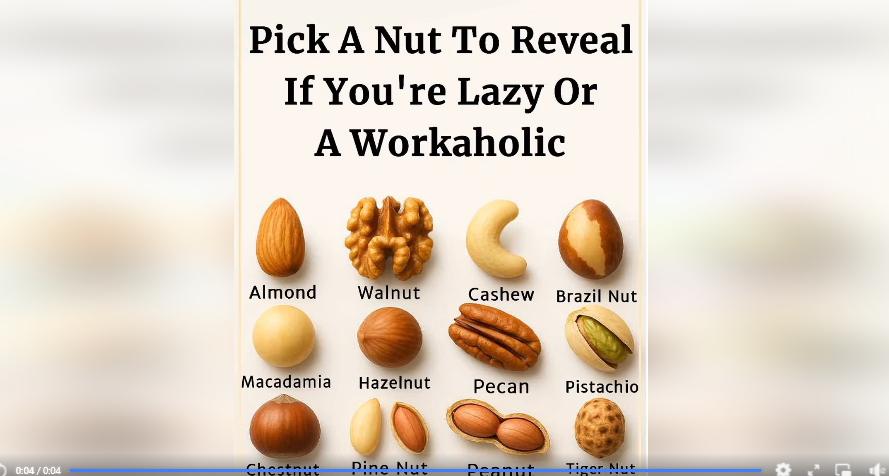Enter fullscreen mode

coord(814,470)
